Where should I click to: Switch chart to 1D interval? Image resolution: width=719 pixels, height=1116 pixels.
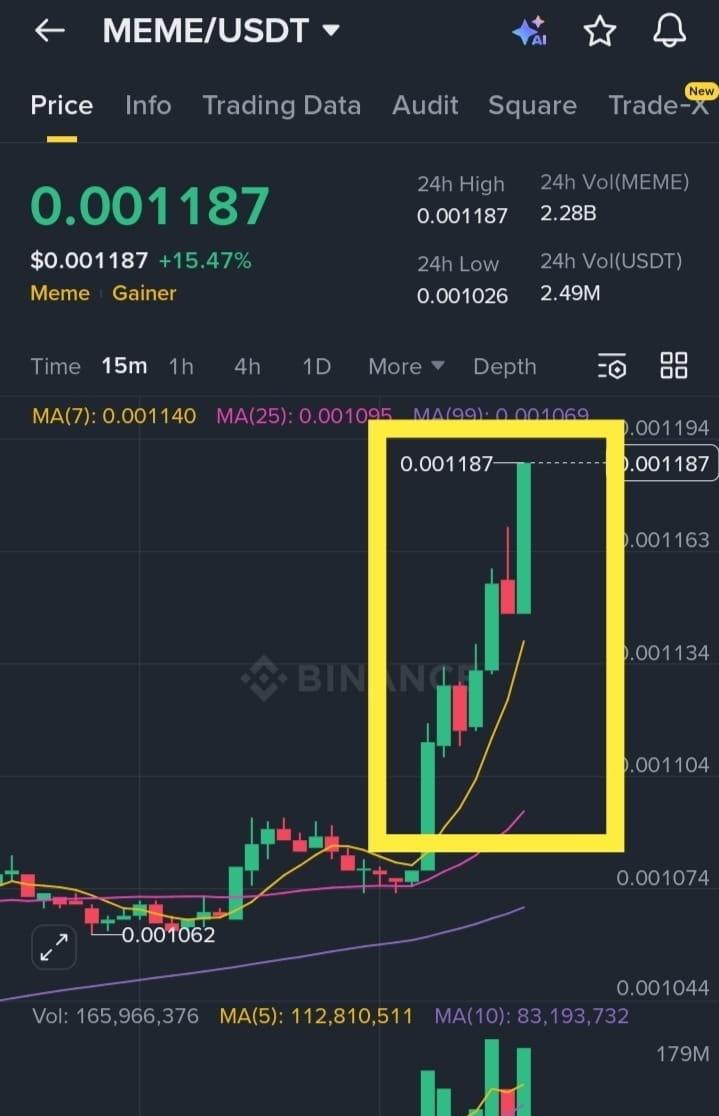tap(316, 366)
